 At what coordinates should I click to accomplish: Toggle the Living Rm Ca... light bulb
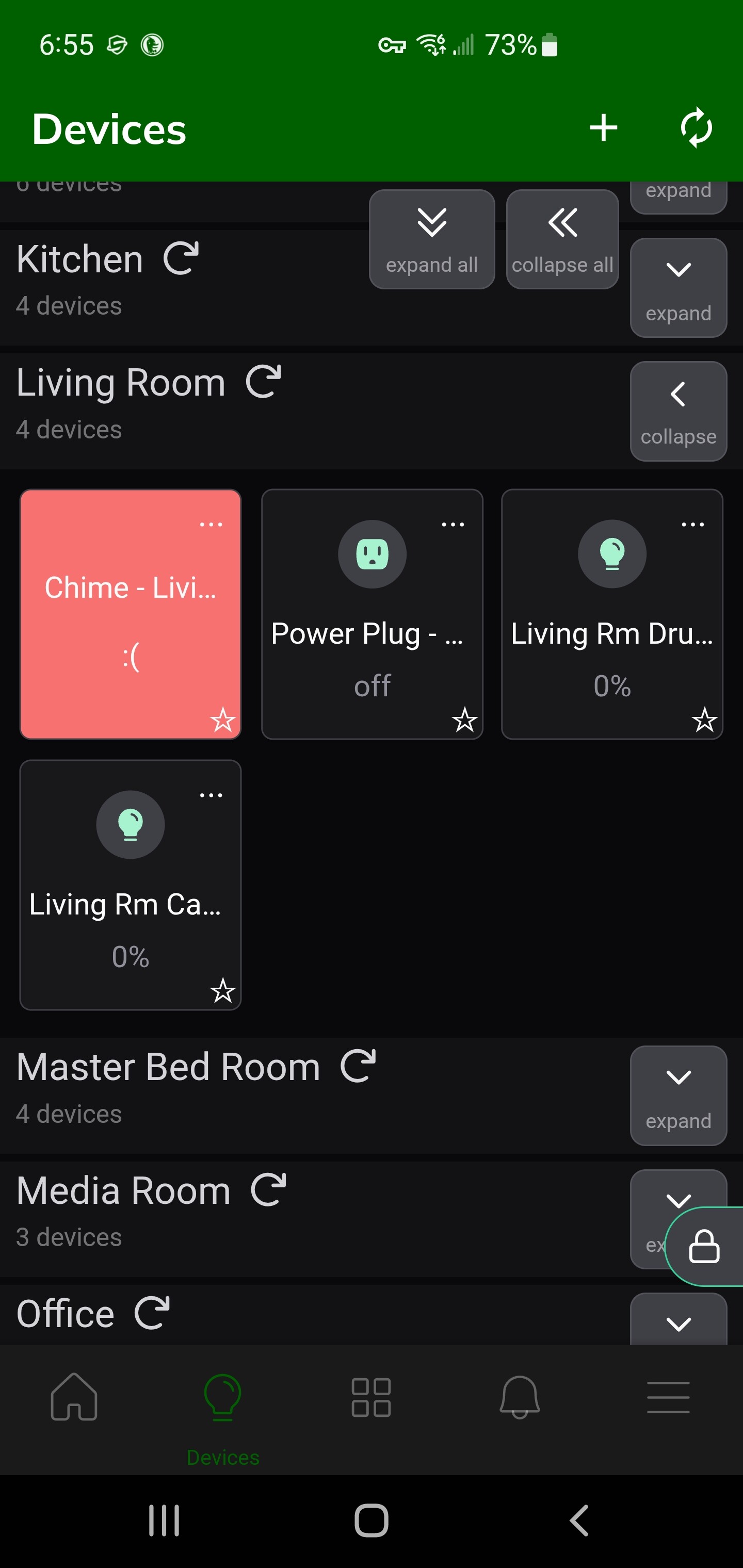tap(131, 824)
